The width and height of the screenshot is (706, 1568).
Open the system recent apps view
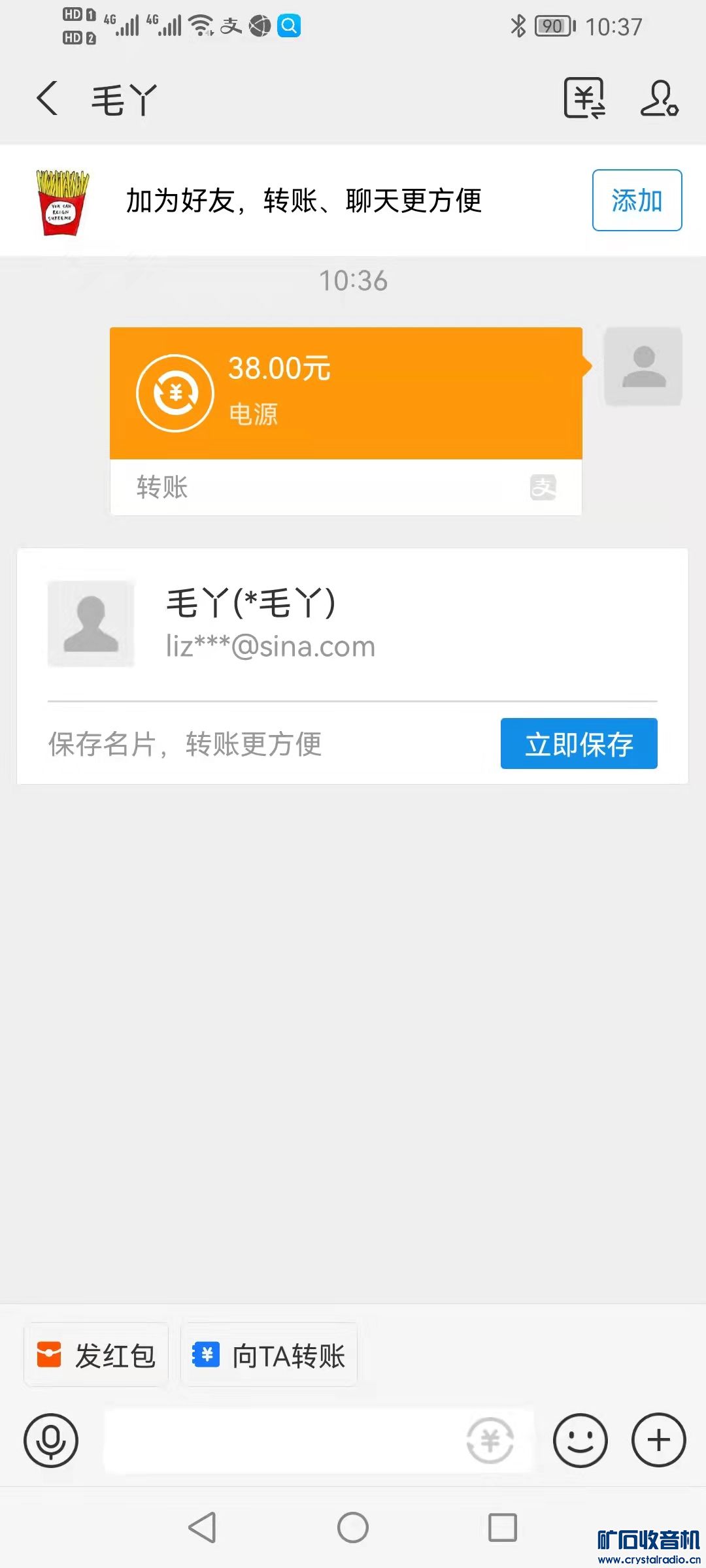[503, 1527]
